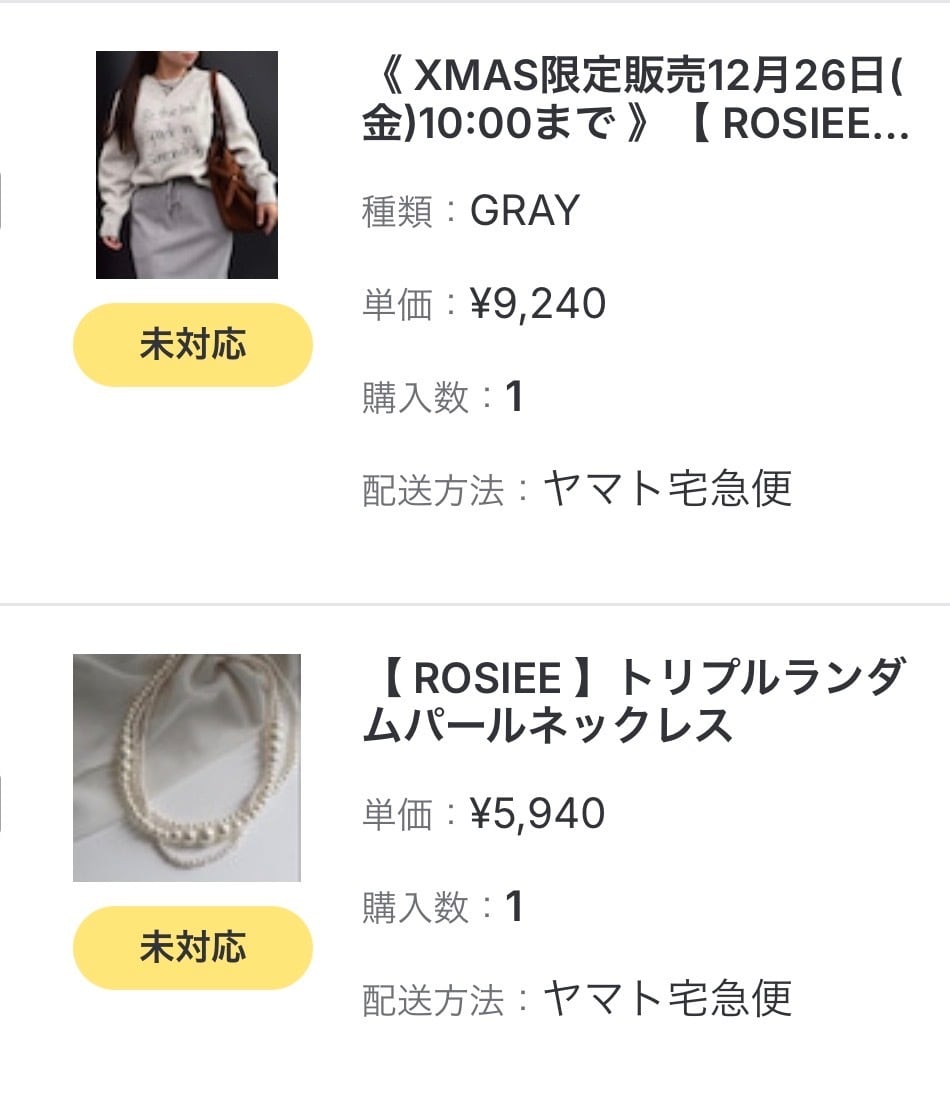950x1108 pixels.
Task: Tap 未対応 under the XMAS限定販売 item
Action: 193,345
